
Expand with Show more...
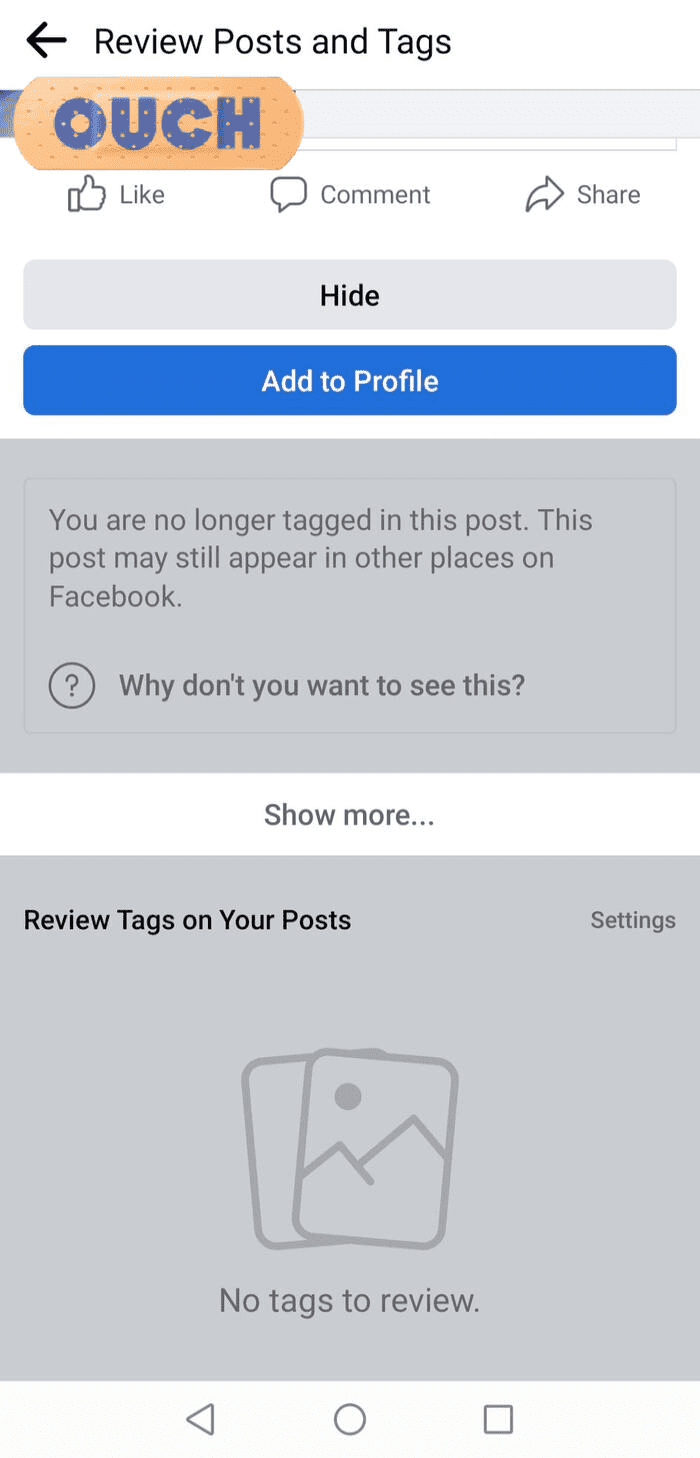[x=350, y=815]
